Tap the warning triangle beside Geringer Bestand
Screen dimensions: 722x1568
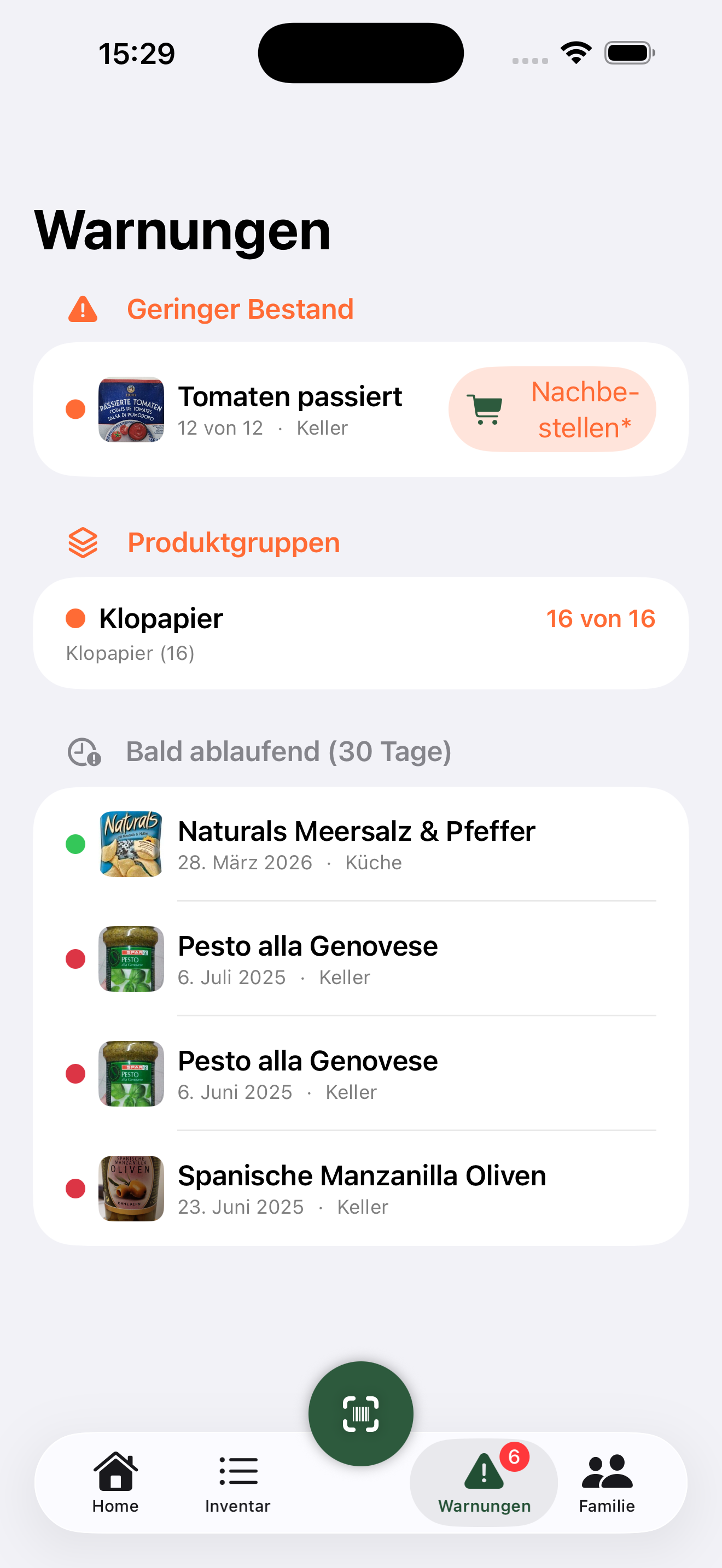[82, 309]
